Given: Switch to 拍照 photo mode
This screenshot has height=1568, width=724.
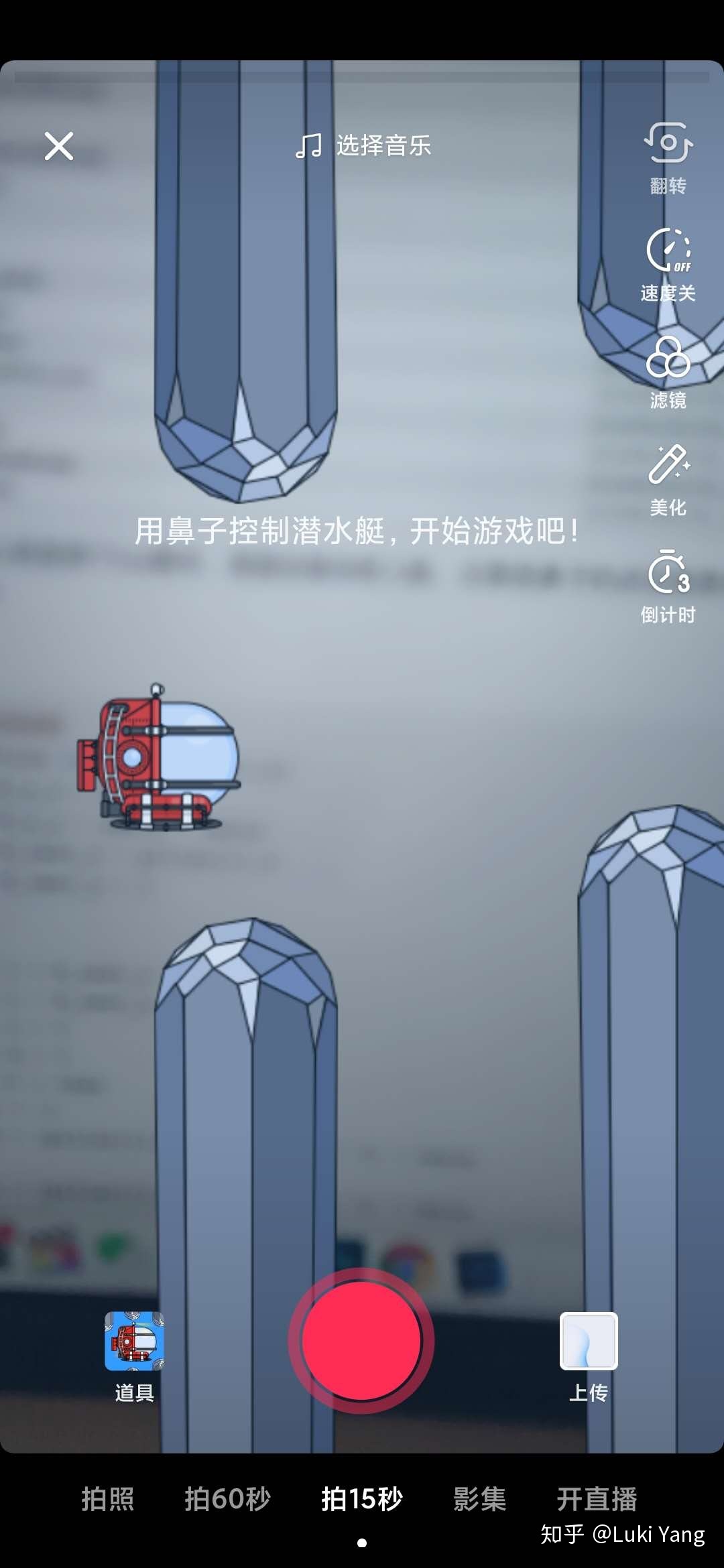Looking at the screenshot, I should pos(108,1499).
